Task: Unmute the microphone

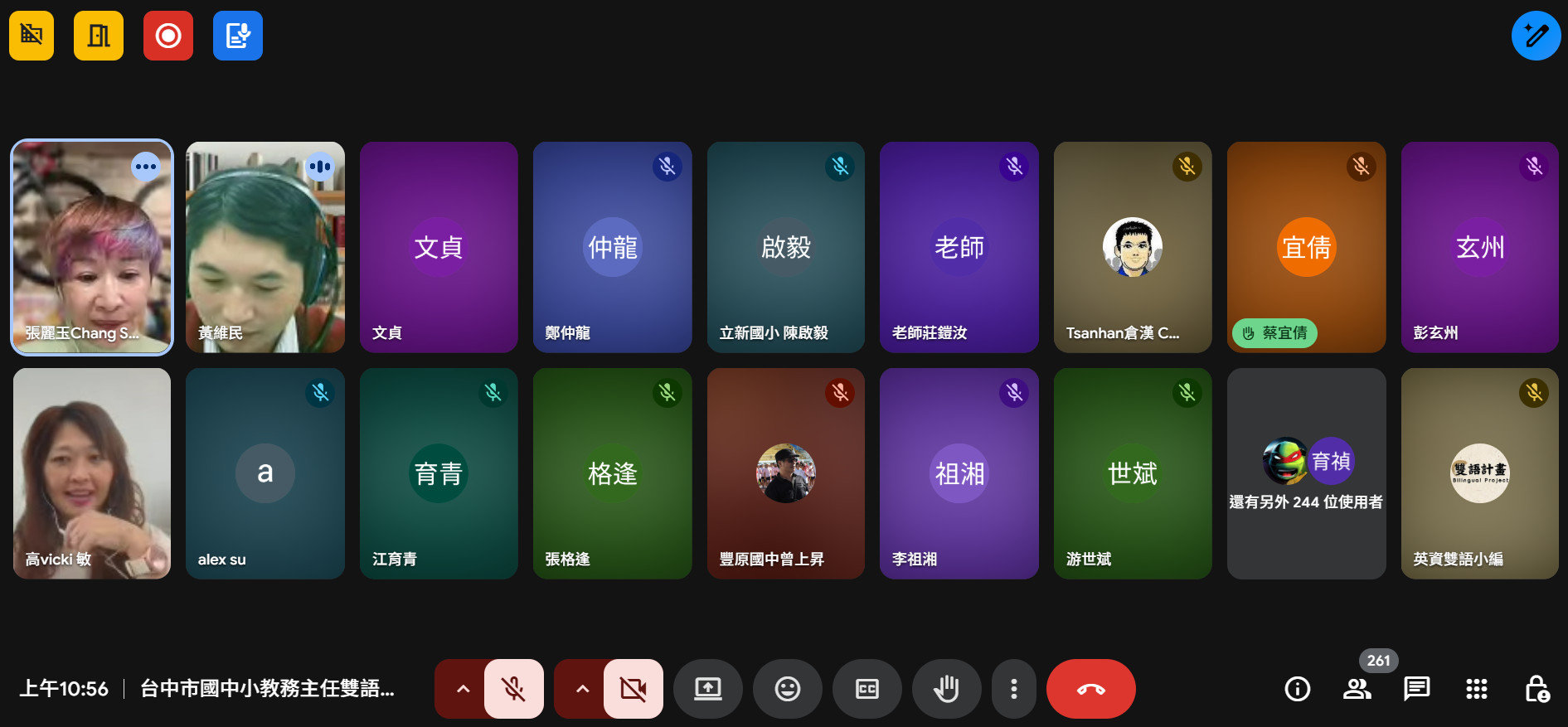Action: click(x=514, y=689)
